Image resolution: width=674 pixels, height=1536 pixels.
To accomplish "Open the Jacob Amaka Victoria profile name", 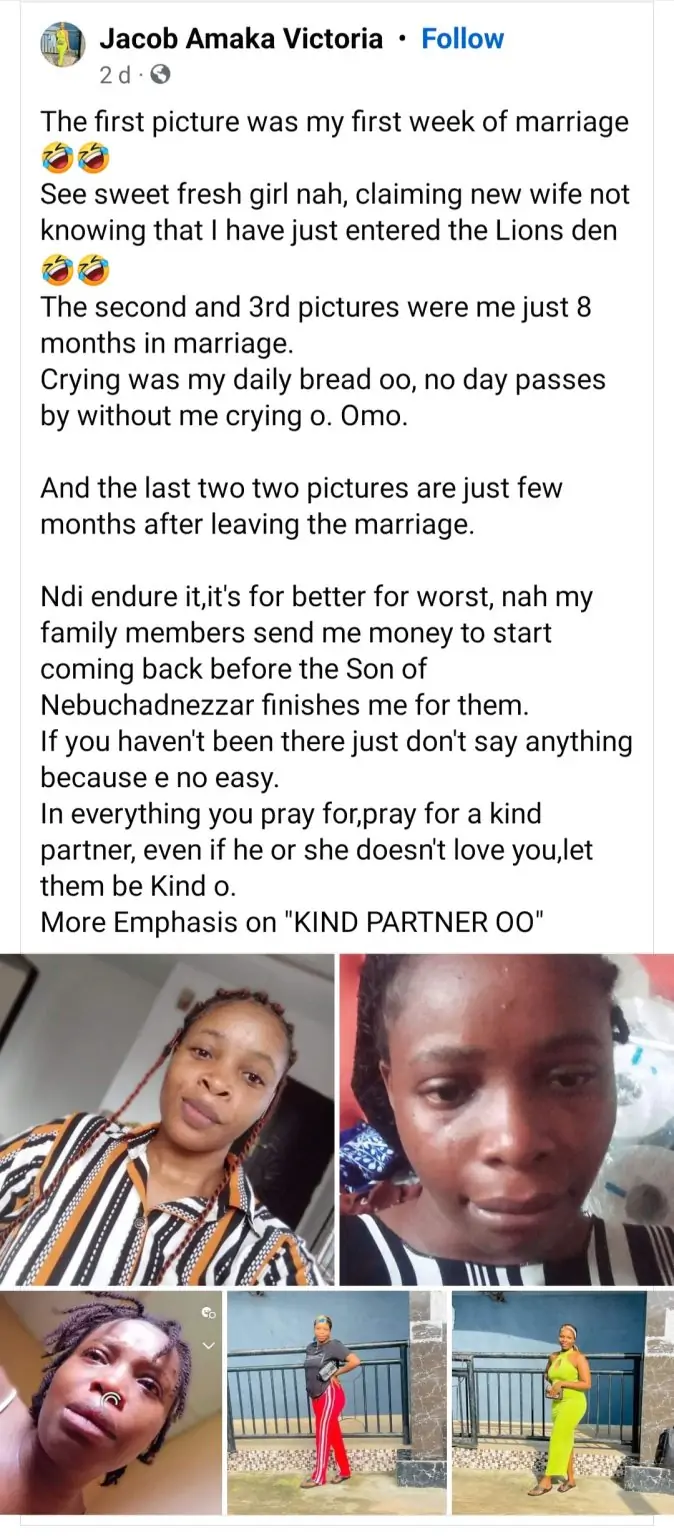I will tap(241, 39).
